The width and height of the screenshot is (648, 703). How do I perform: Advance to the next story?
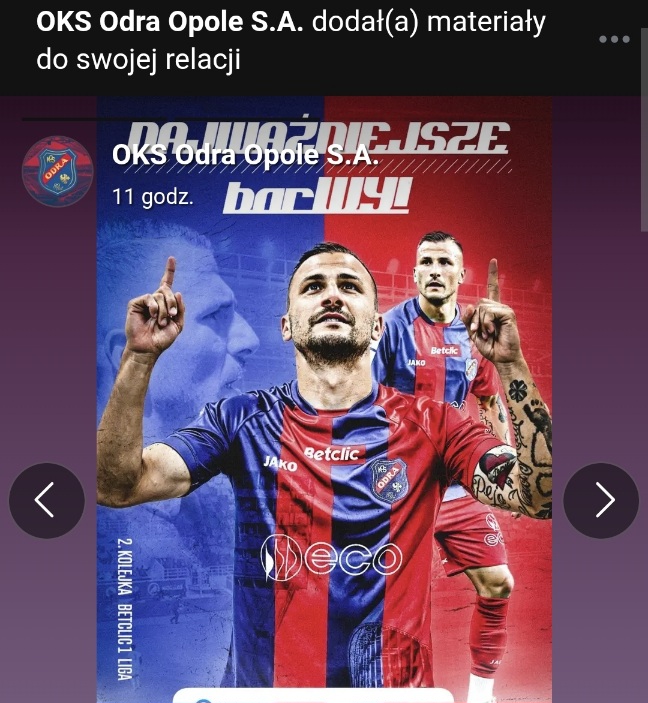pos(601,500)
